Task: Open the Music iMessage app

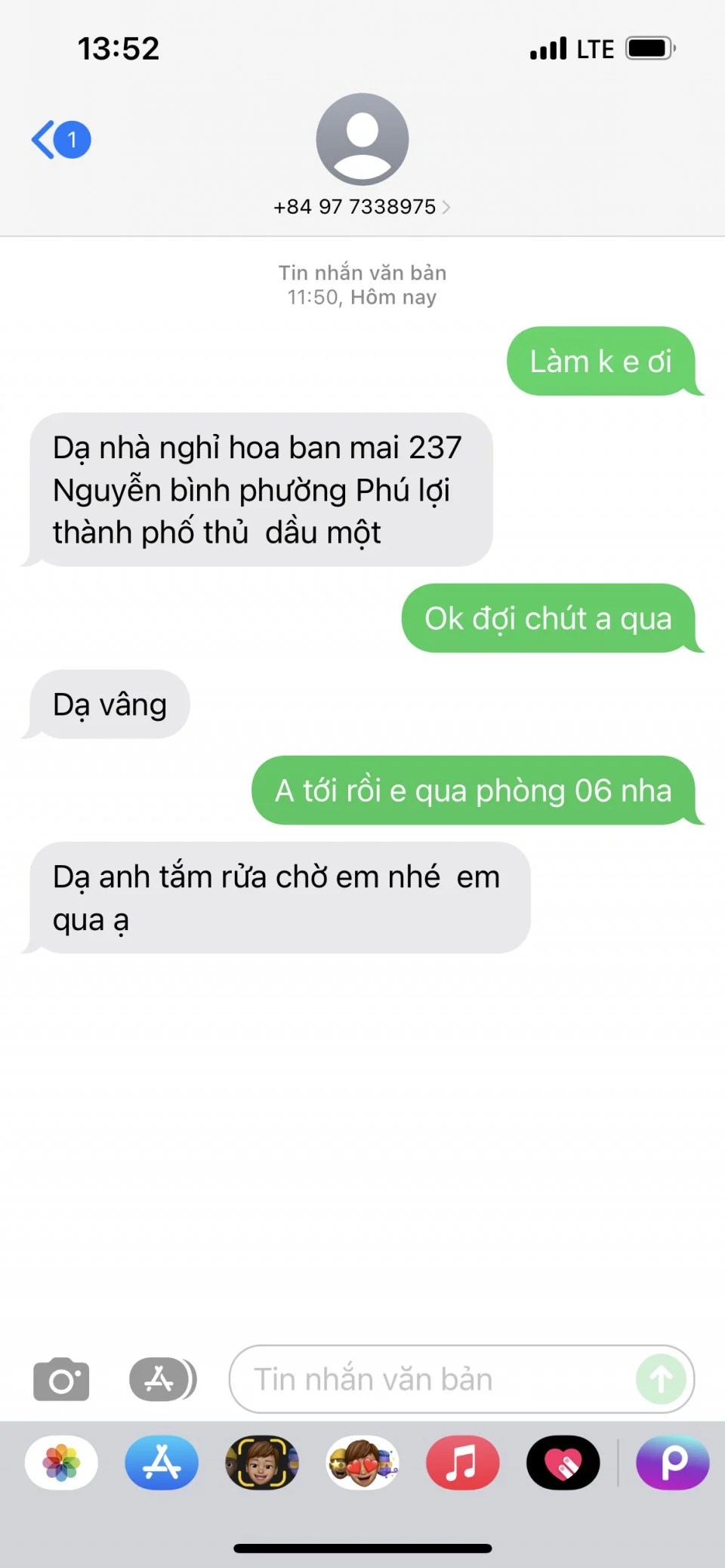Action: tap(462, 1463)
